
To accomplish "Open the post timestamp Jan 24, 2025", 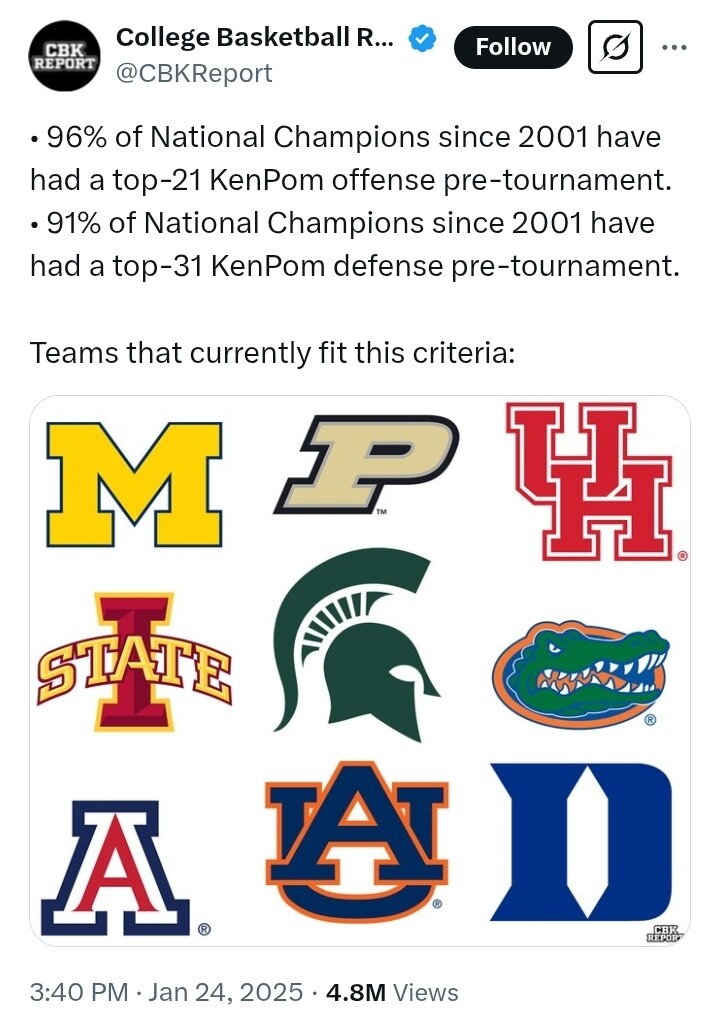I will pos(167,992).
